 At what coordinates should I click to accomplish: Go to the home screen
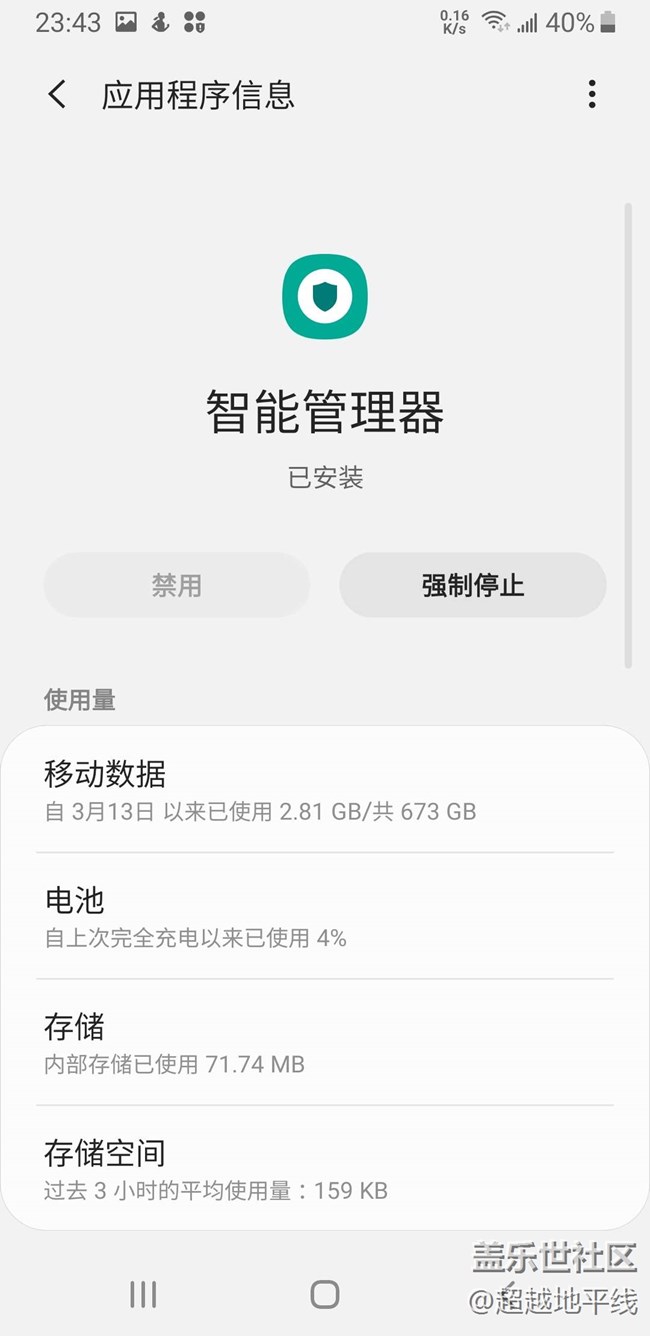click(325, 1295)
